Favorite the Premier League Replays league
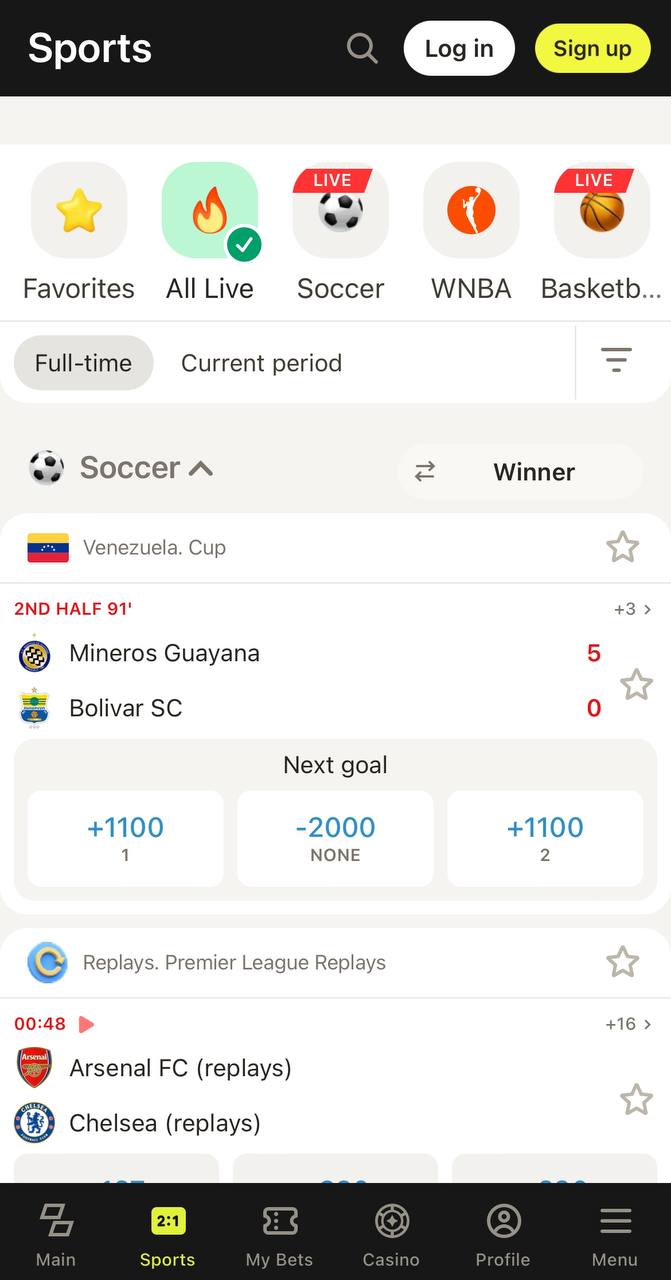Image resolution: width=671 pixels, height=1280 pixels. click(x=622, y=962)
